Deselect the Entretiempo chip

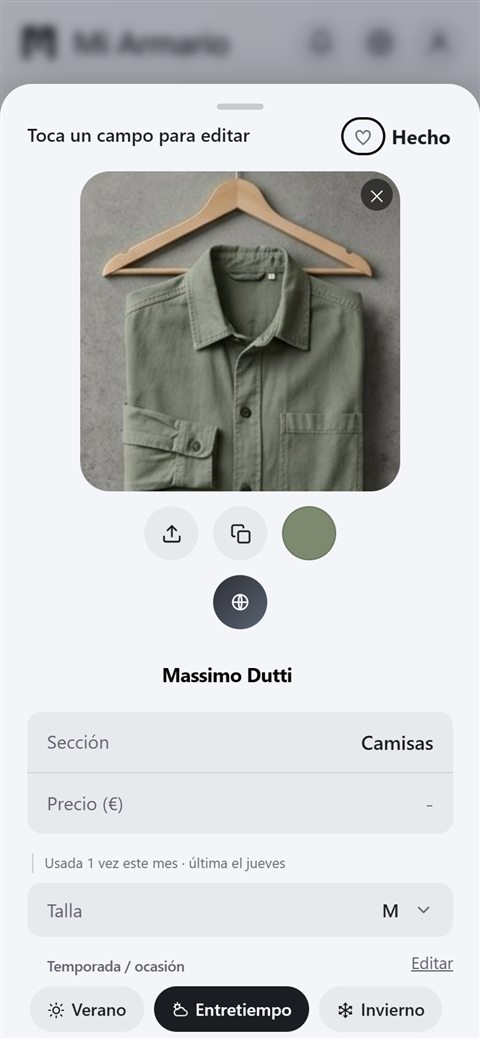point(231,1010)
